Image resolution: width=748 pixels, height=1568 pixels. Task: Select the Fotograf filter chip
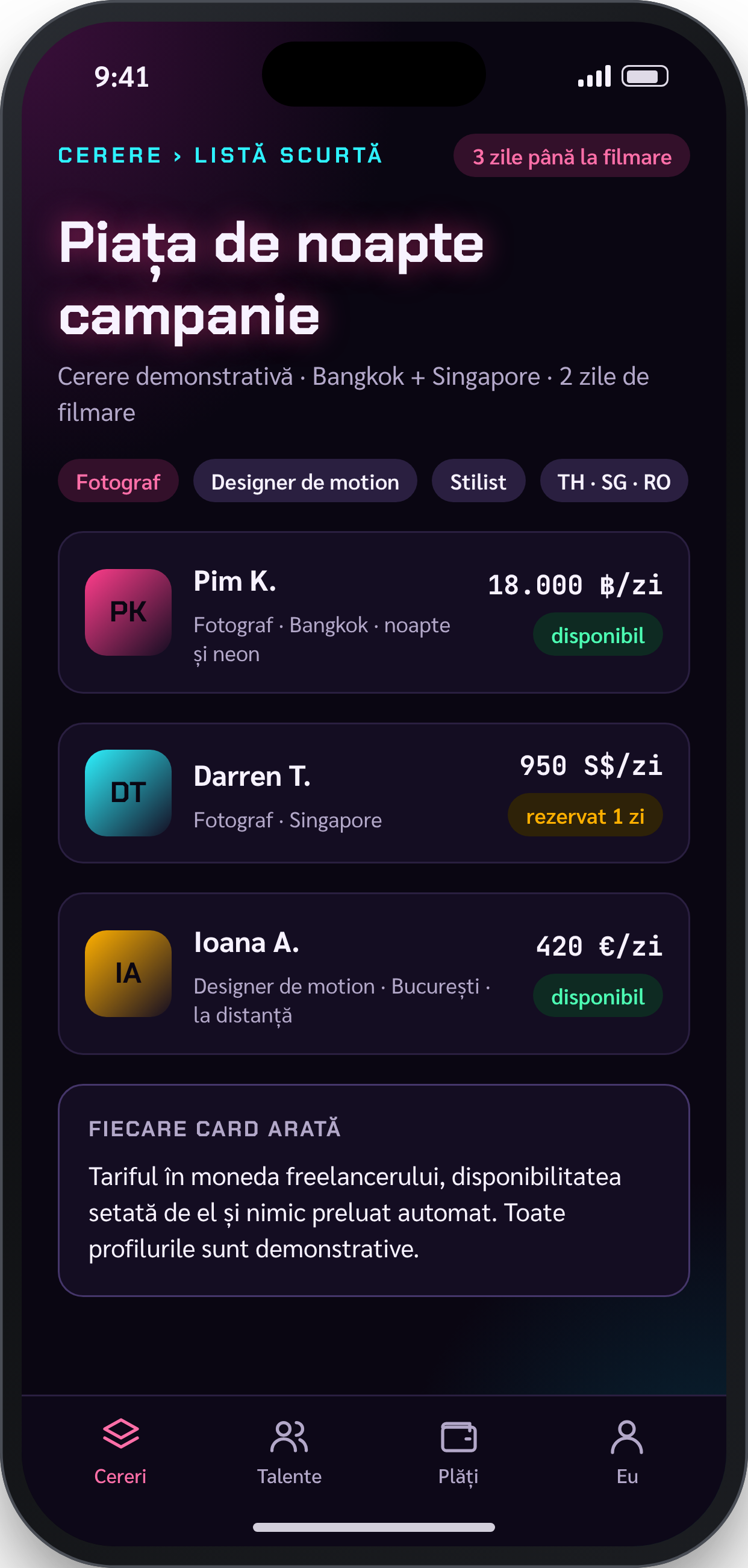click(x=118, y=481)
